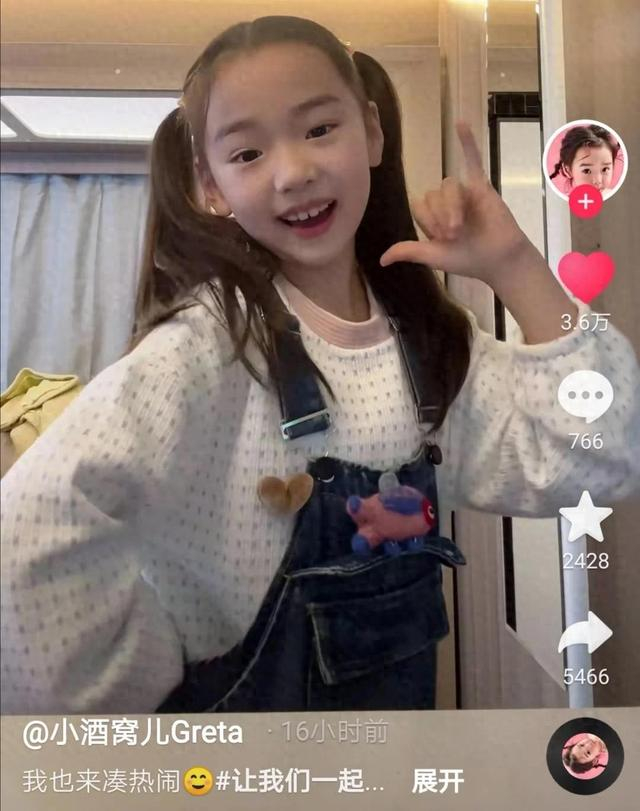Screen dimensions: 640x811
Task: Open the comments with 766 replies
Action: (585, 397)
